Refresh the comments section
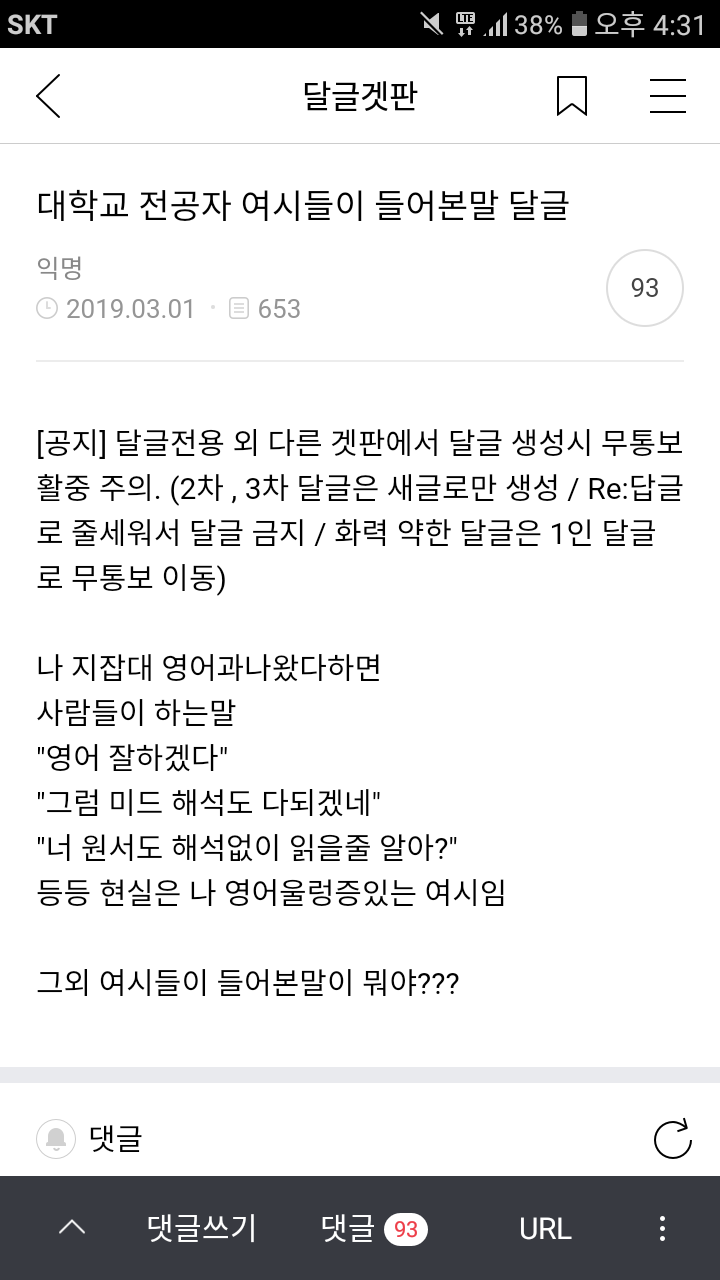The image size is (720, 1280). pos(672,1139)
